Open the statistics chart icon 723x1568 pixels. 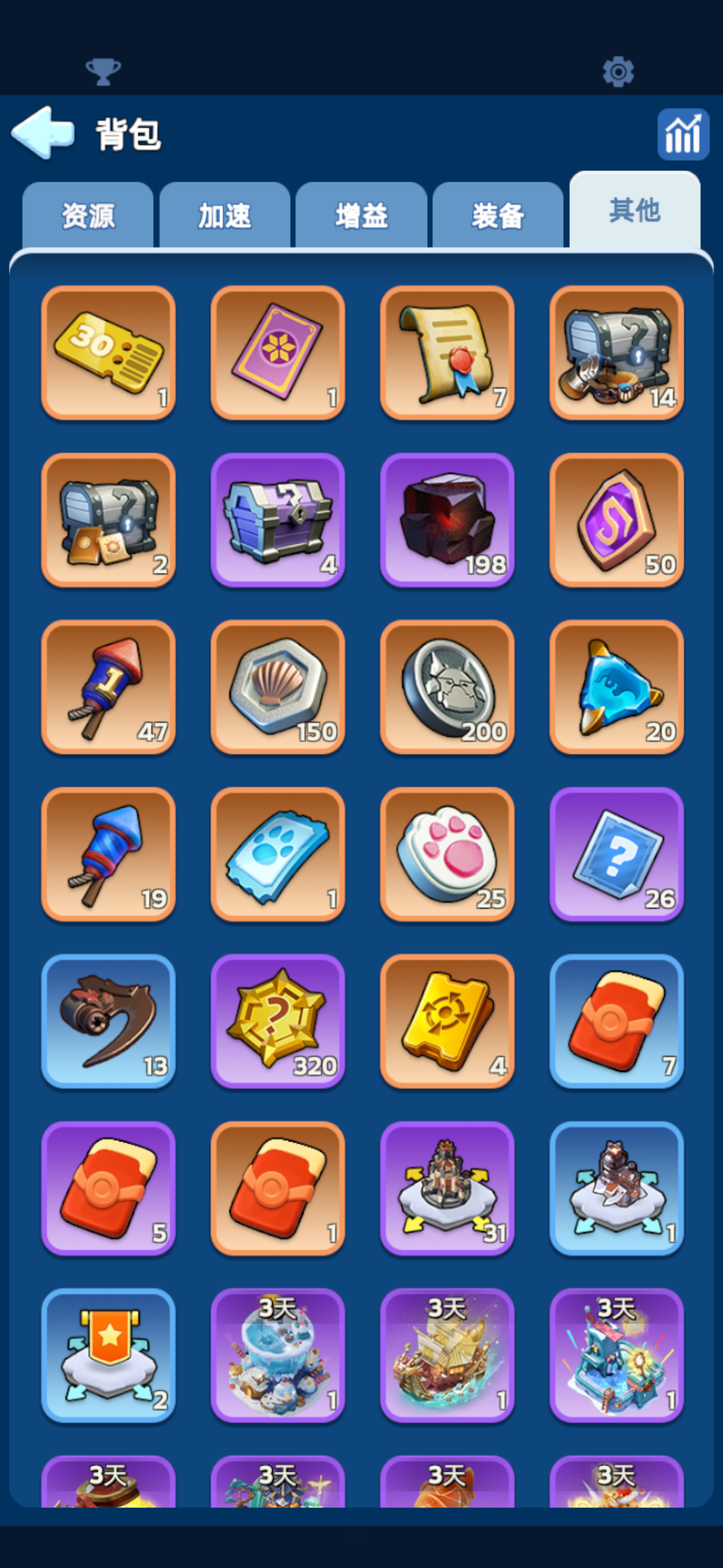[683, 134]
